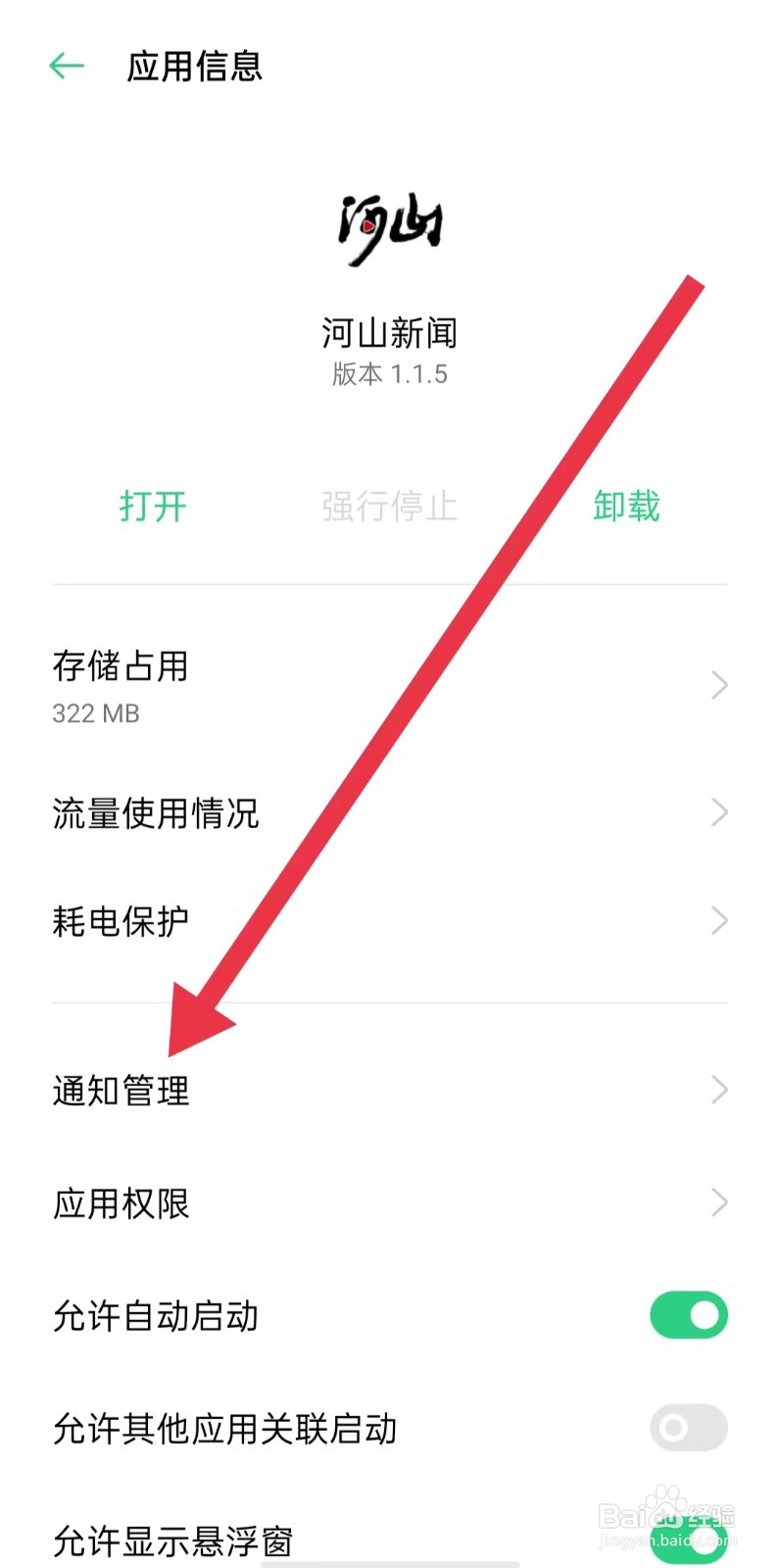Open data usage via 流量使用情况 arrow
The image size is (780, 1568).
pos(718,811)
